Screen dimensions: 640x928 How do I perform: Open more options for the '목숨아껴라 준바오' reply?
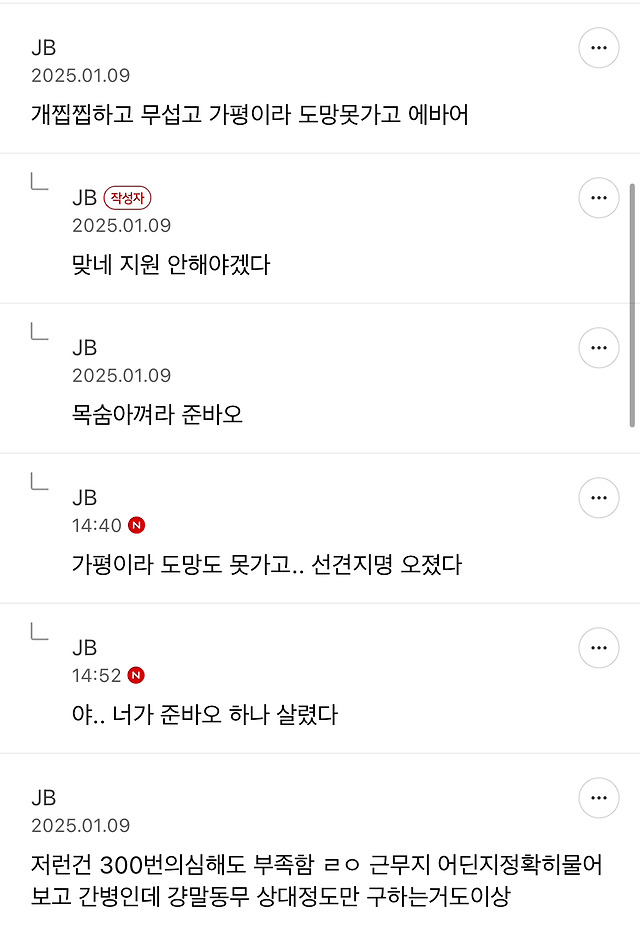point(599,347)
